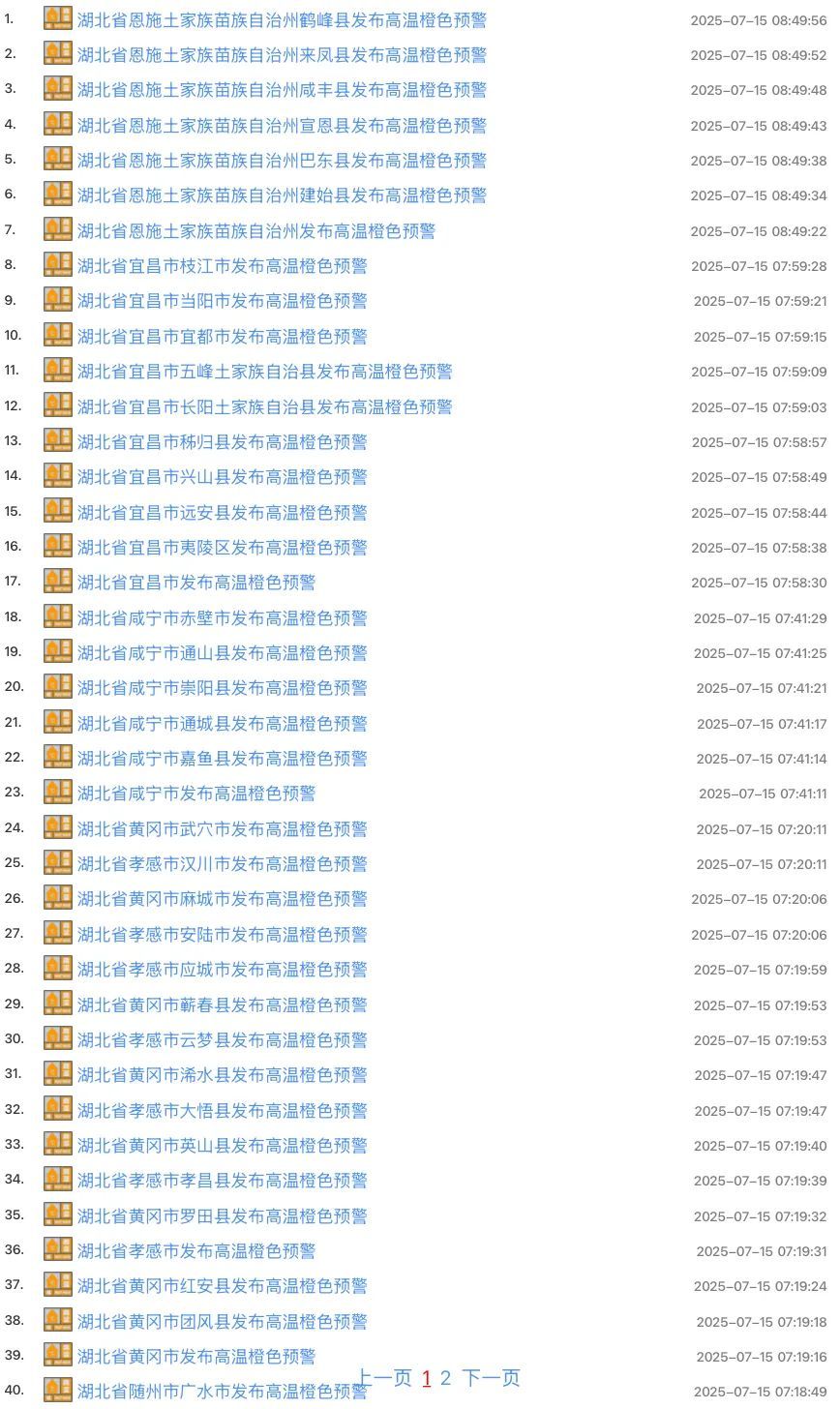View the 孝感市云梦县 warning
This screenshot has height=1409, width=840.
[223, 1040]
